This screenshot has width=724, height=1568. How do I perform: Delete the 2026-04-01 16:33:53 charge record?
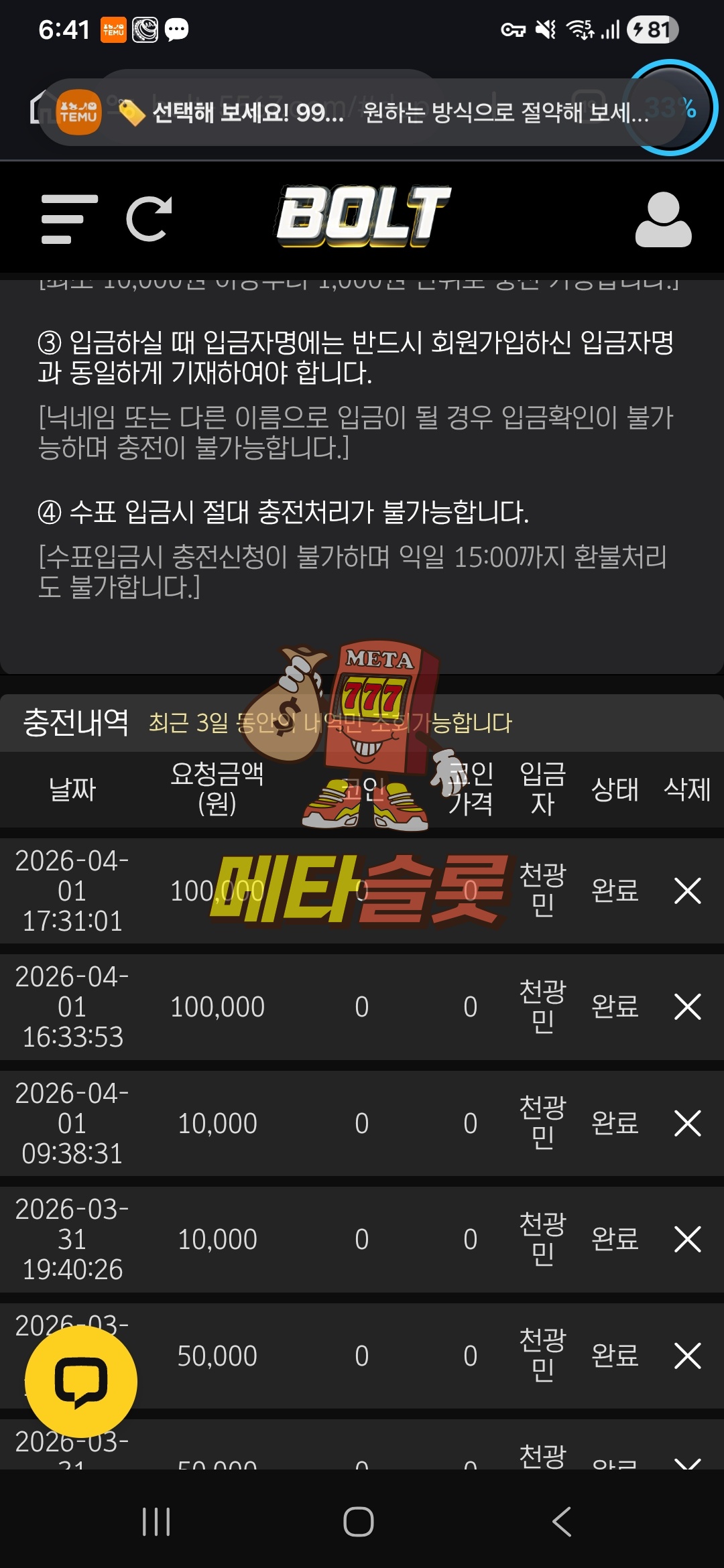(x=687, y=1007)
